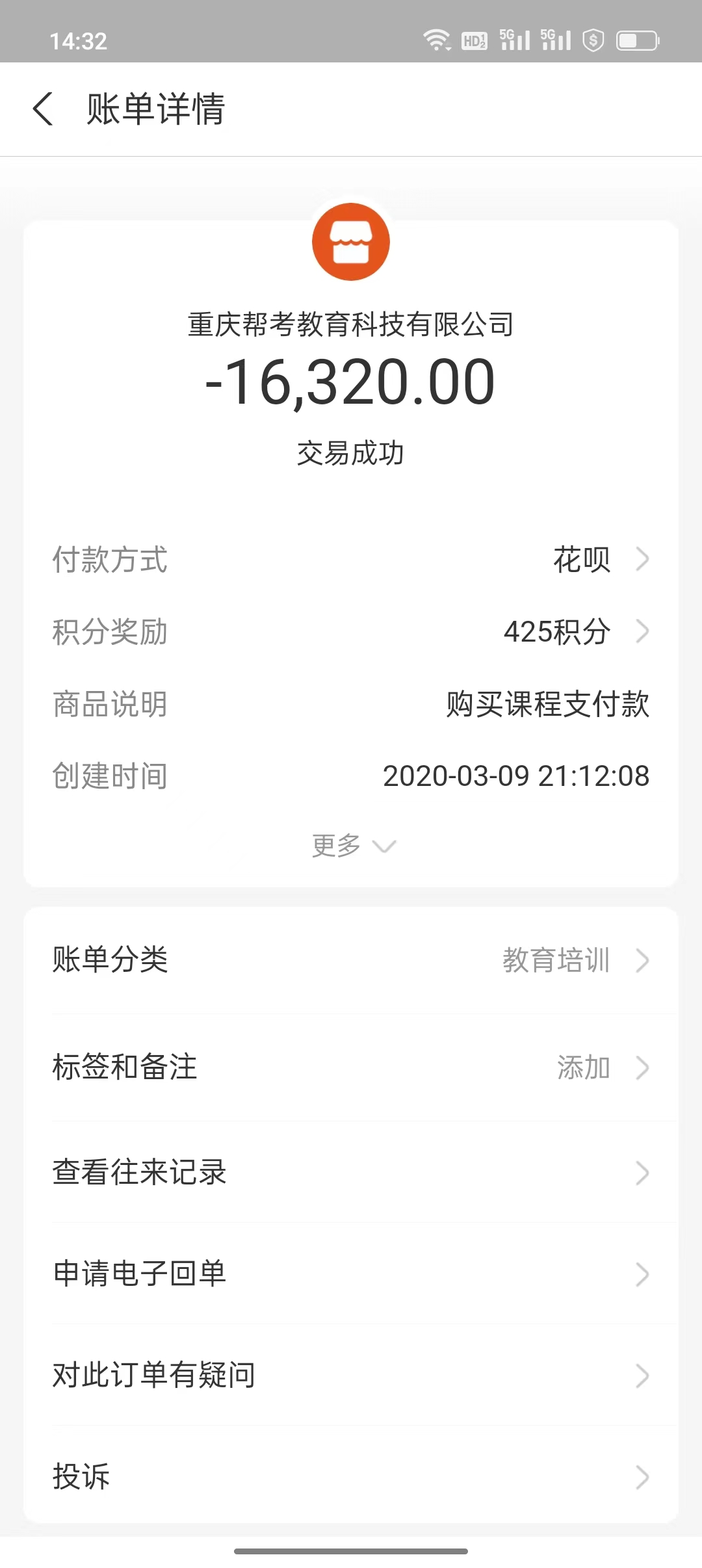Select 申请电子回单

pyautogui.click(x=351, y=1274)
